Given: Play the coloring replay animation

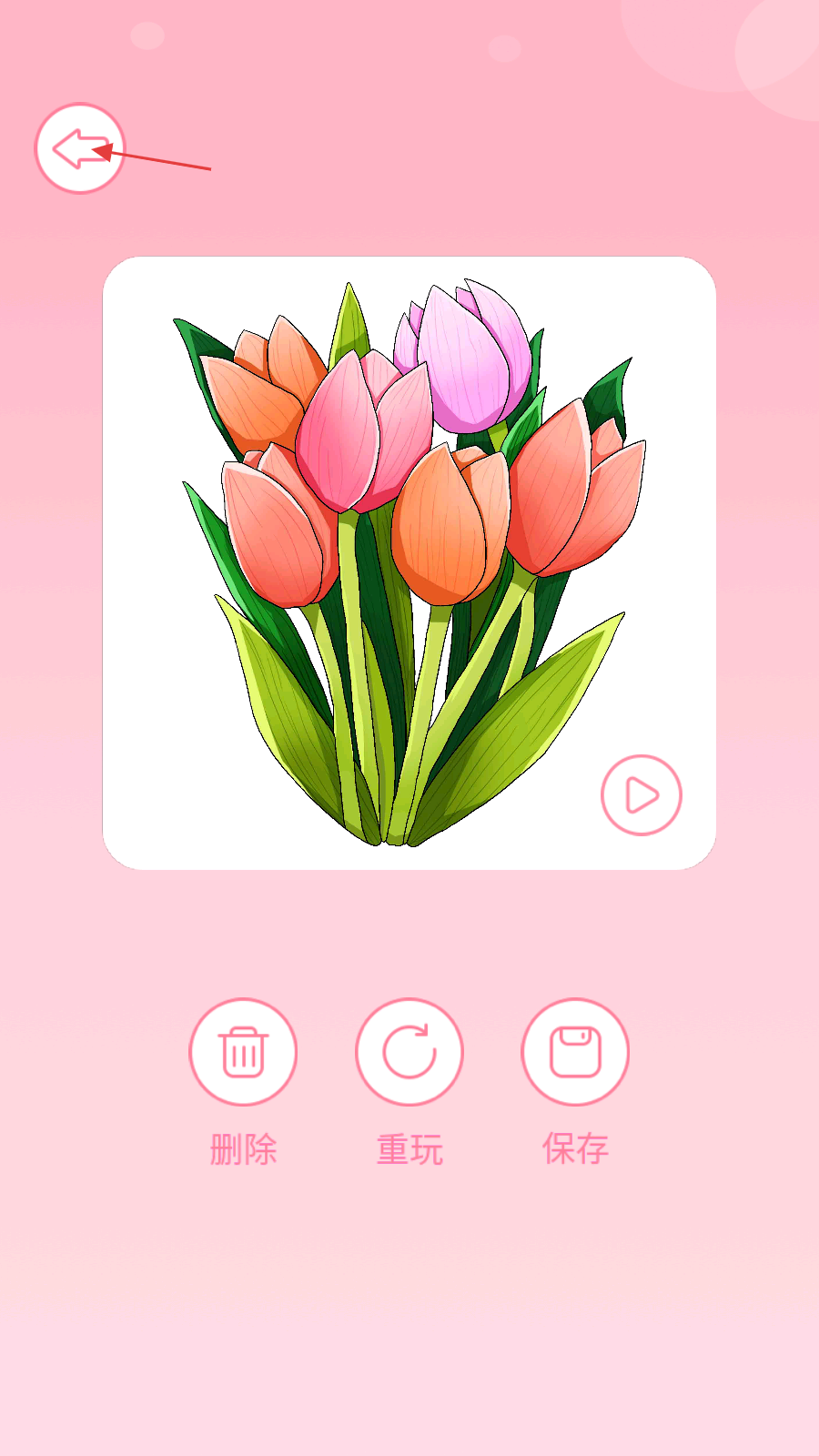Looking at the screenshot, I should (x=642, y=795).
